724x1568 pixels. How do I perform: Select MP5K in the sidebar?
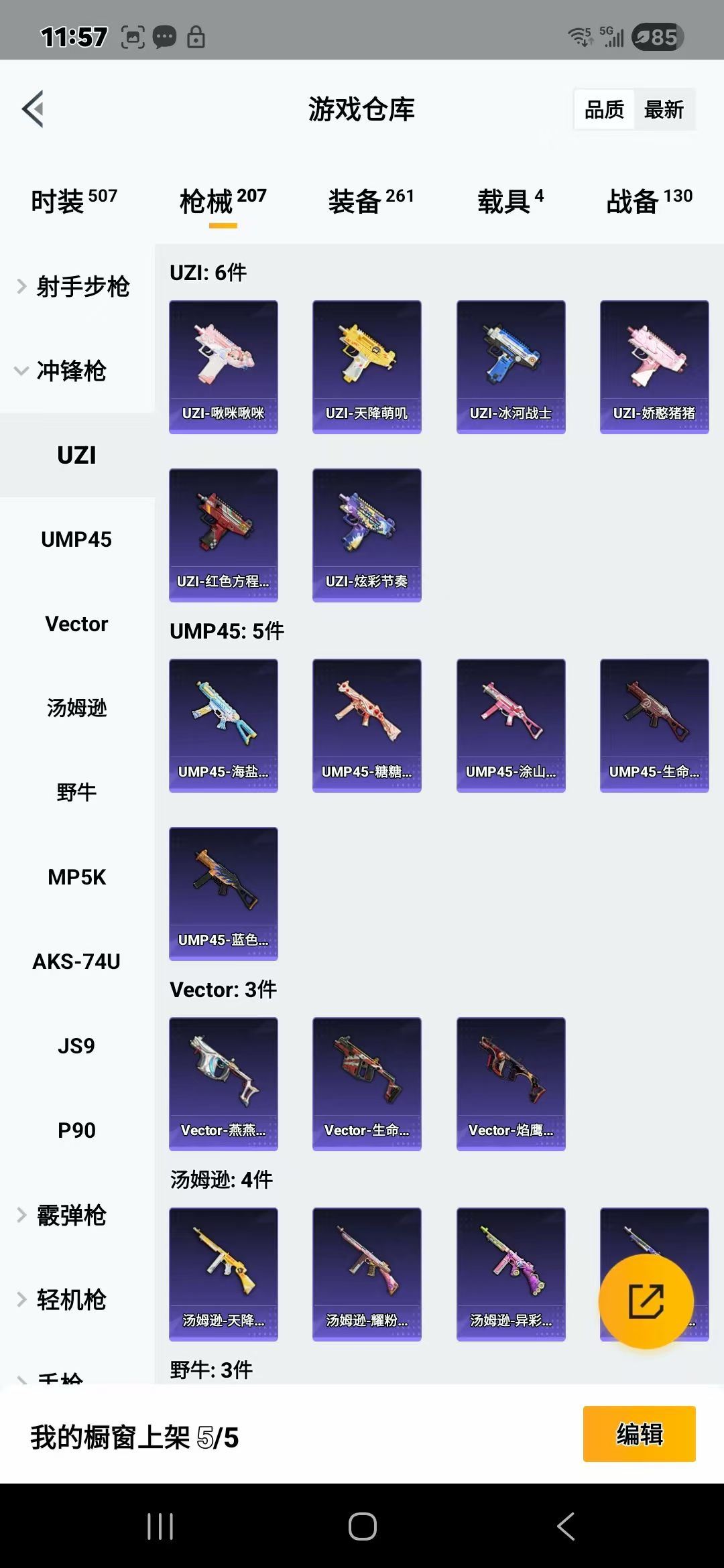click(x=76, y=877)
